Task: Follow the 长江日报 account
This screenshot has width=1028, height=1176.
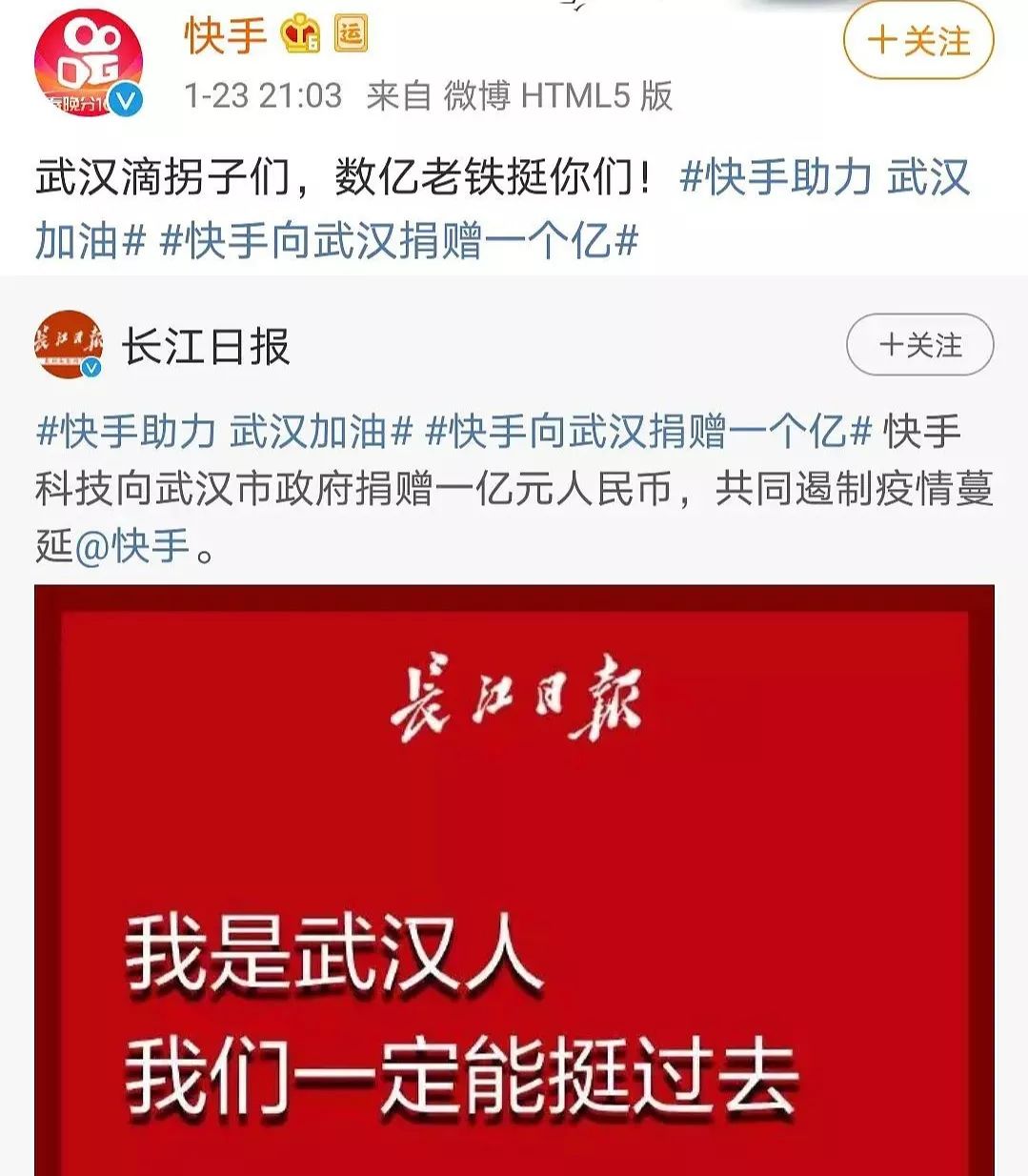Action: [x=919, y=344]
